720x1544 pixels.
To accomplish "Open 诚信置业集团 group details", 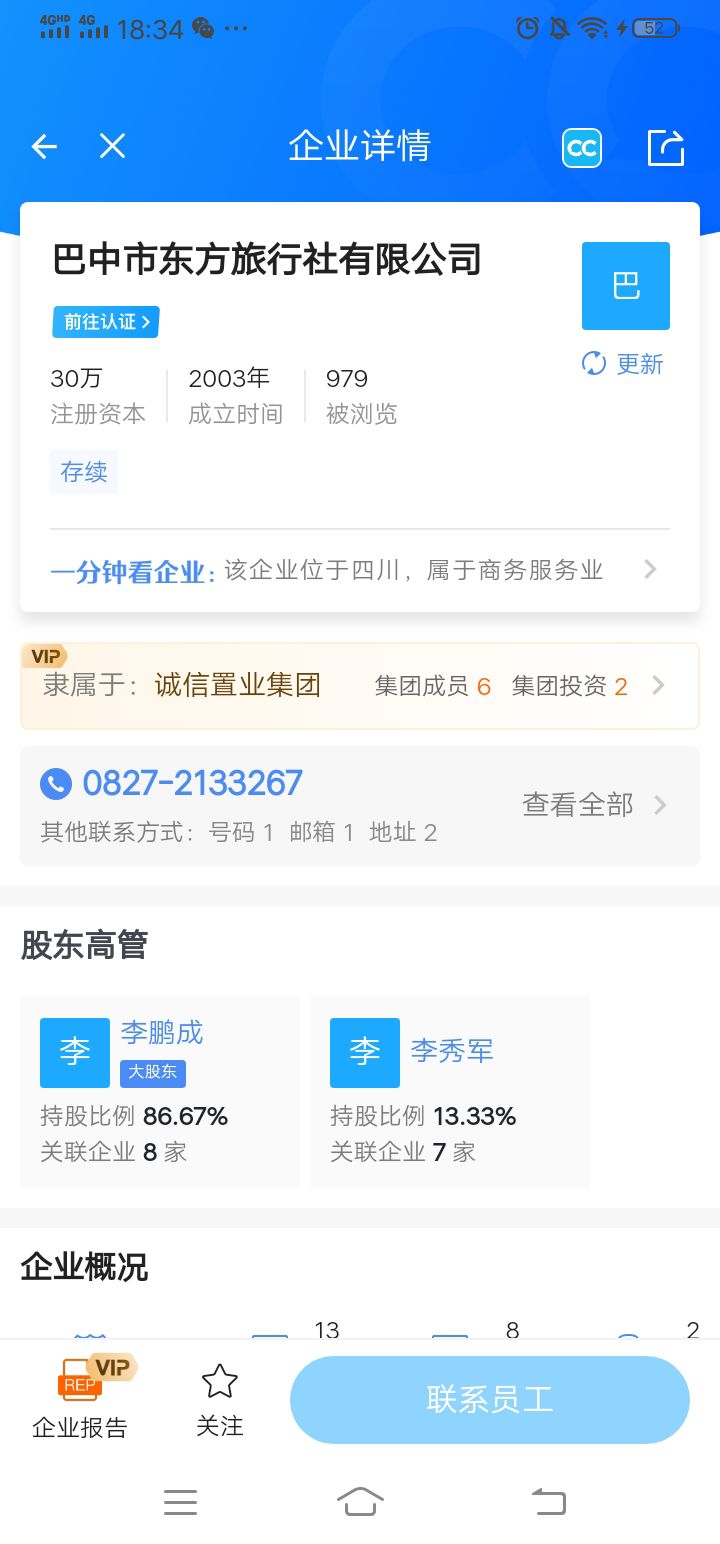I will pos(237,686).
